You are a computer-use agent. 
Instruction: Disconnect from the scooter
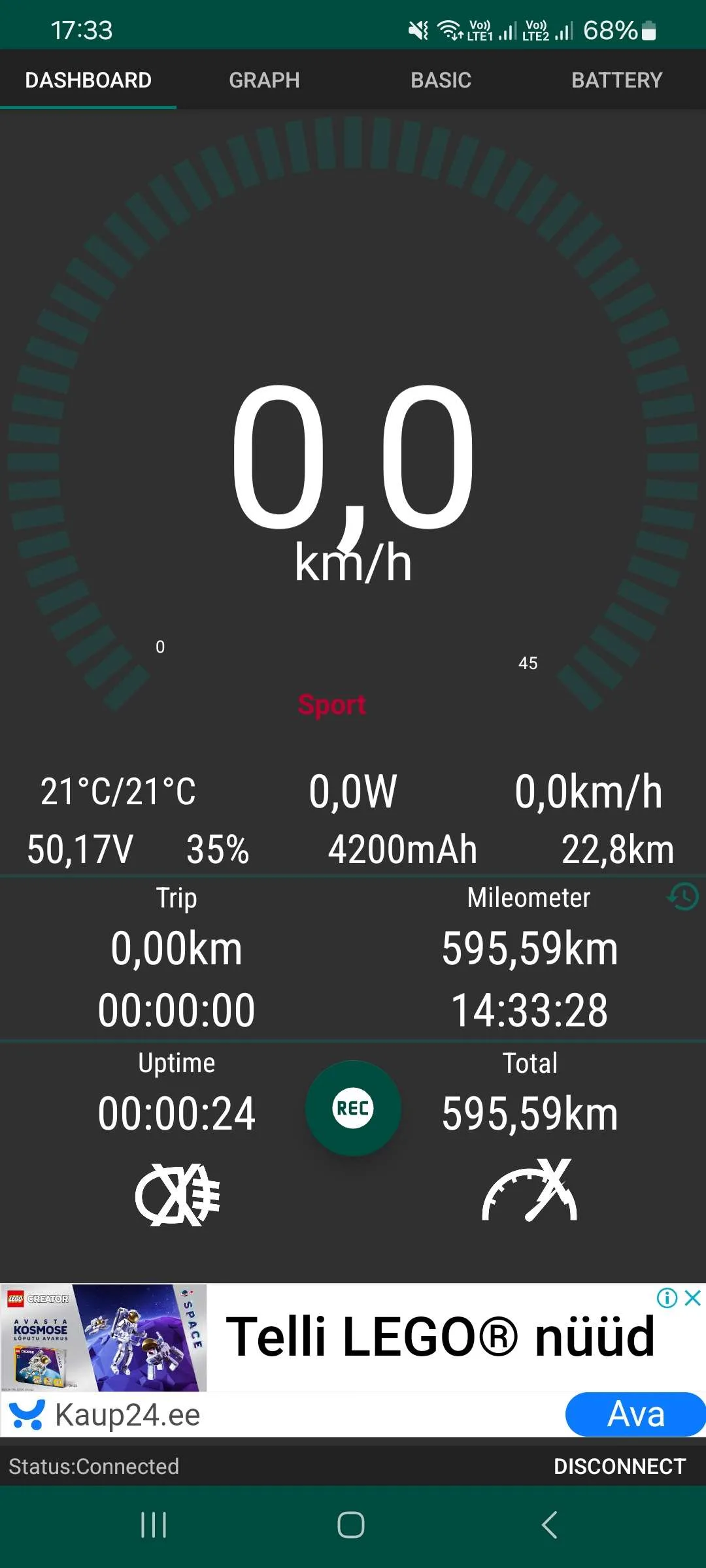(x=619, y=1466)
